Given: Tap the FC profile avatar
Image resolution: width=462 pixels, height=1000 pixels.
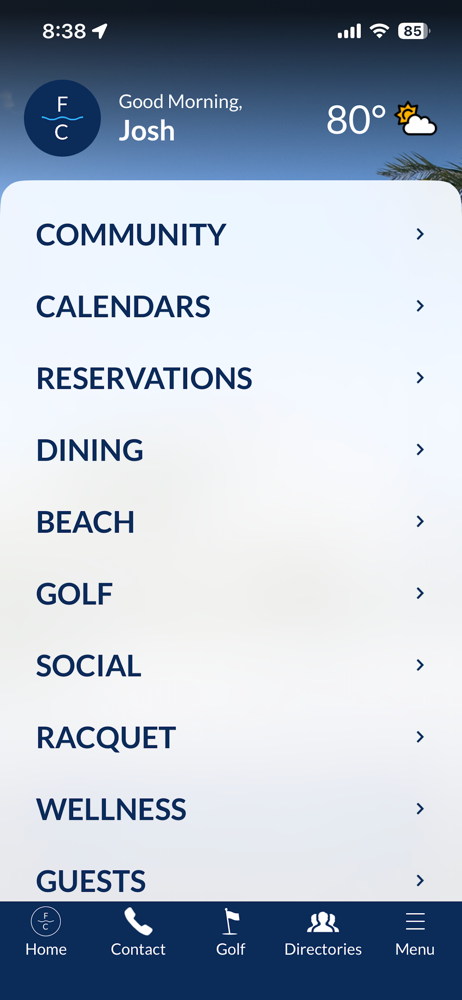Looking at the screenshot, I should pyautogui.click(x=62, y=118).
